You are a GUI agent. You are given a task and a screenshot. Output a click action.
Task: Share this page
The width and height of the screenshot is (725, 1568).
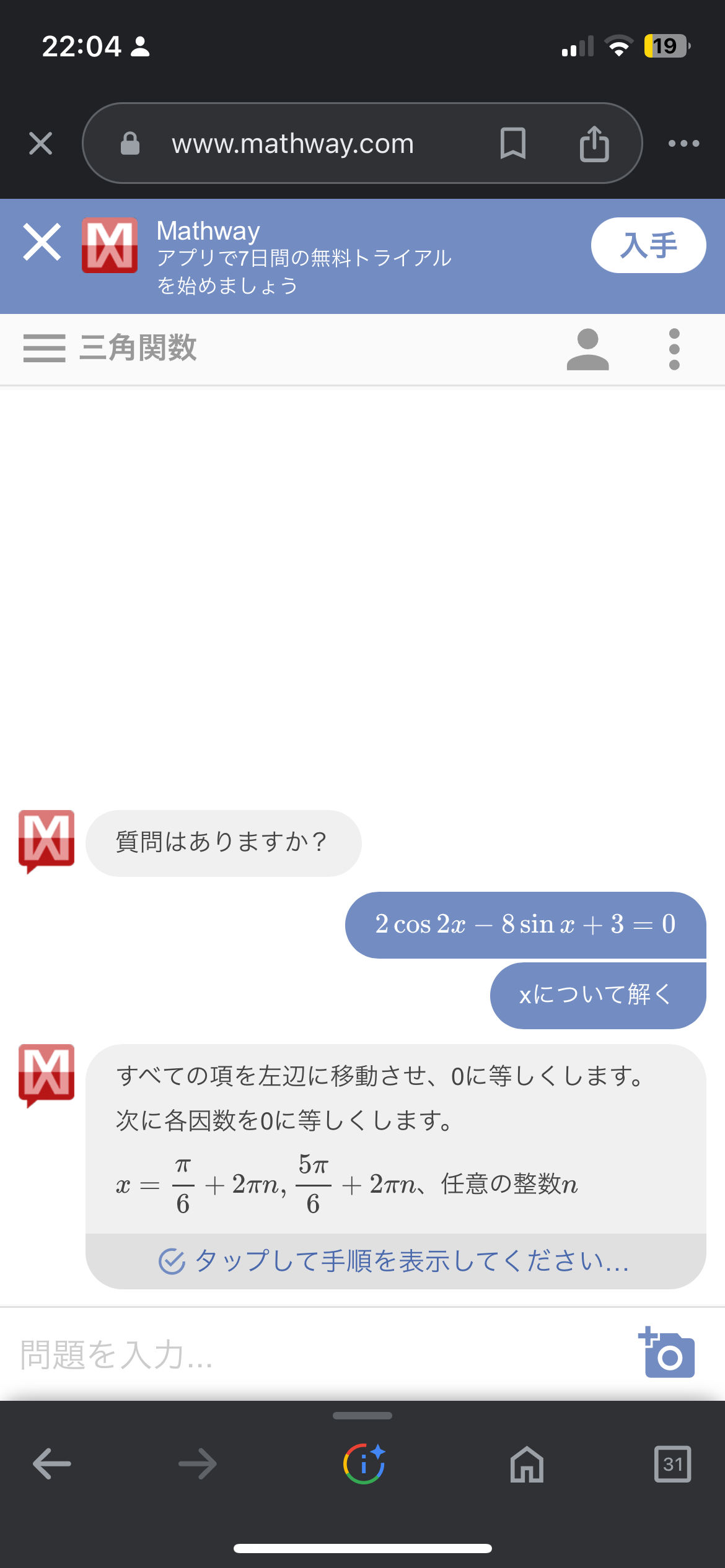(x=594, y=144)
